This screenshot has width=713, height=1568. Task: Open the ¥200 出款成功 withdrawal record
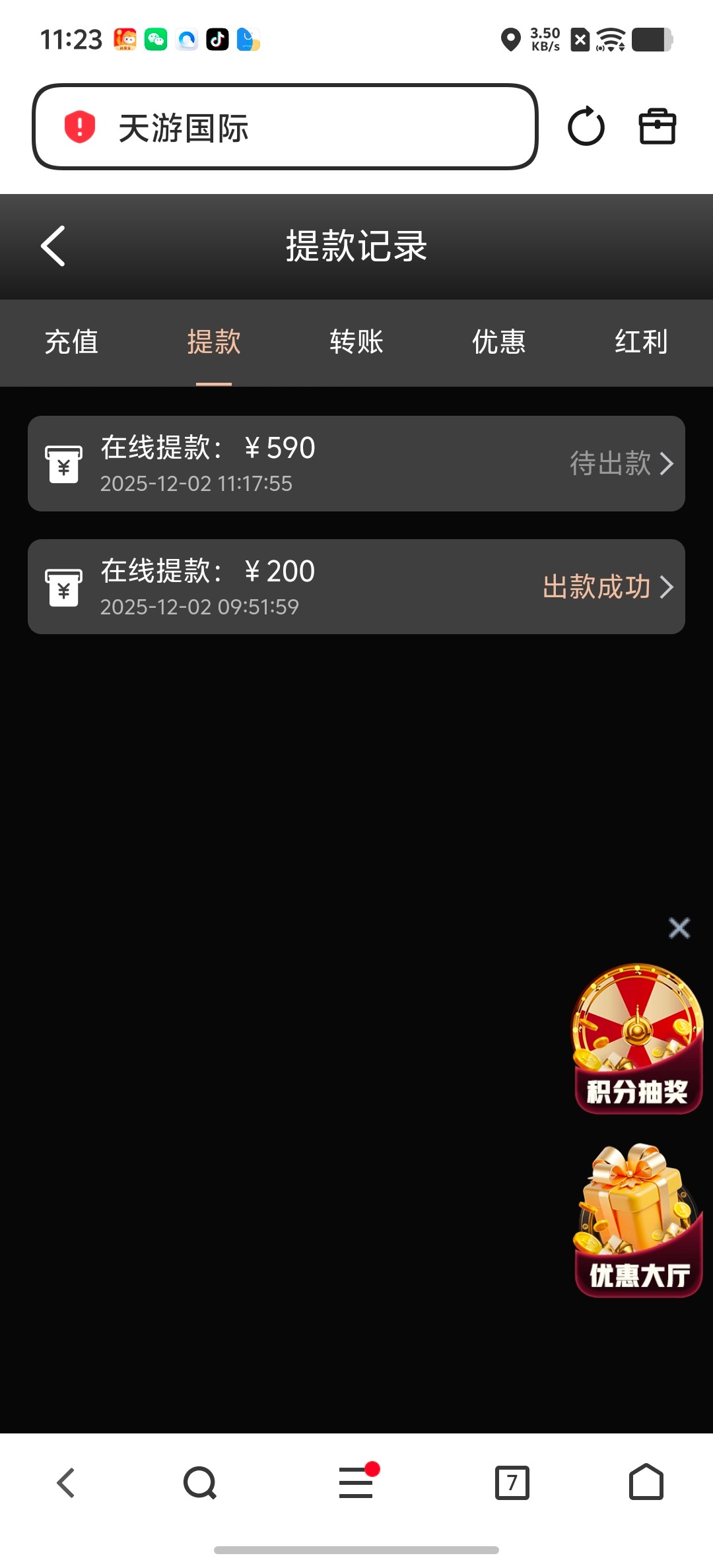click(x=356, y=587)
